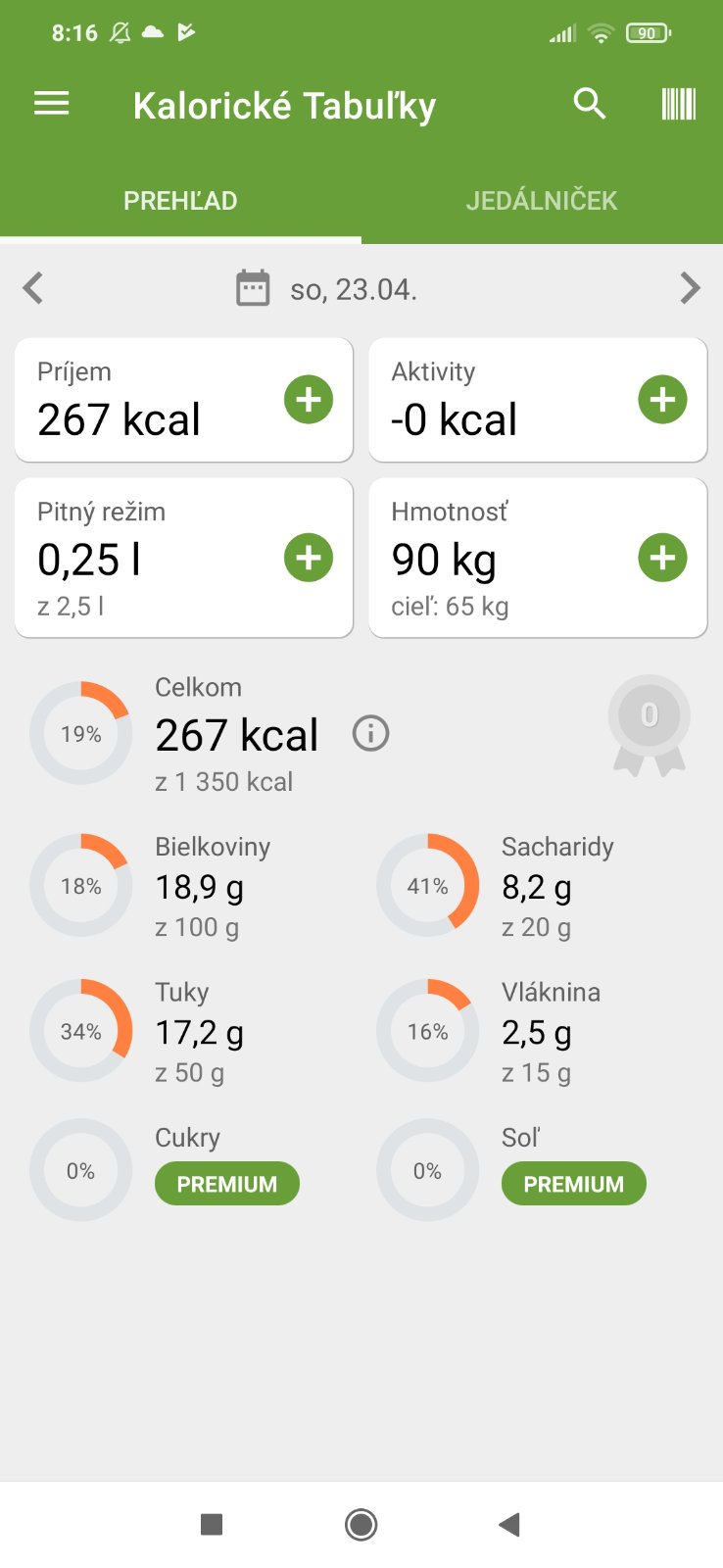Unlock Soľ with the Premium button
Screen dimensions: 723x1568
click(x=574, y=1184)
